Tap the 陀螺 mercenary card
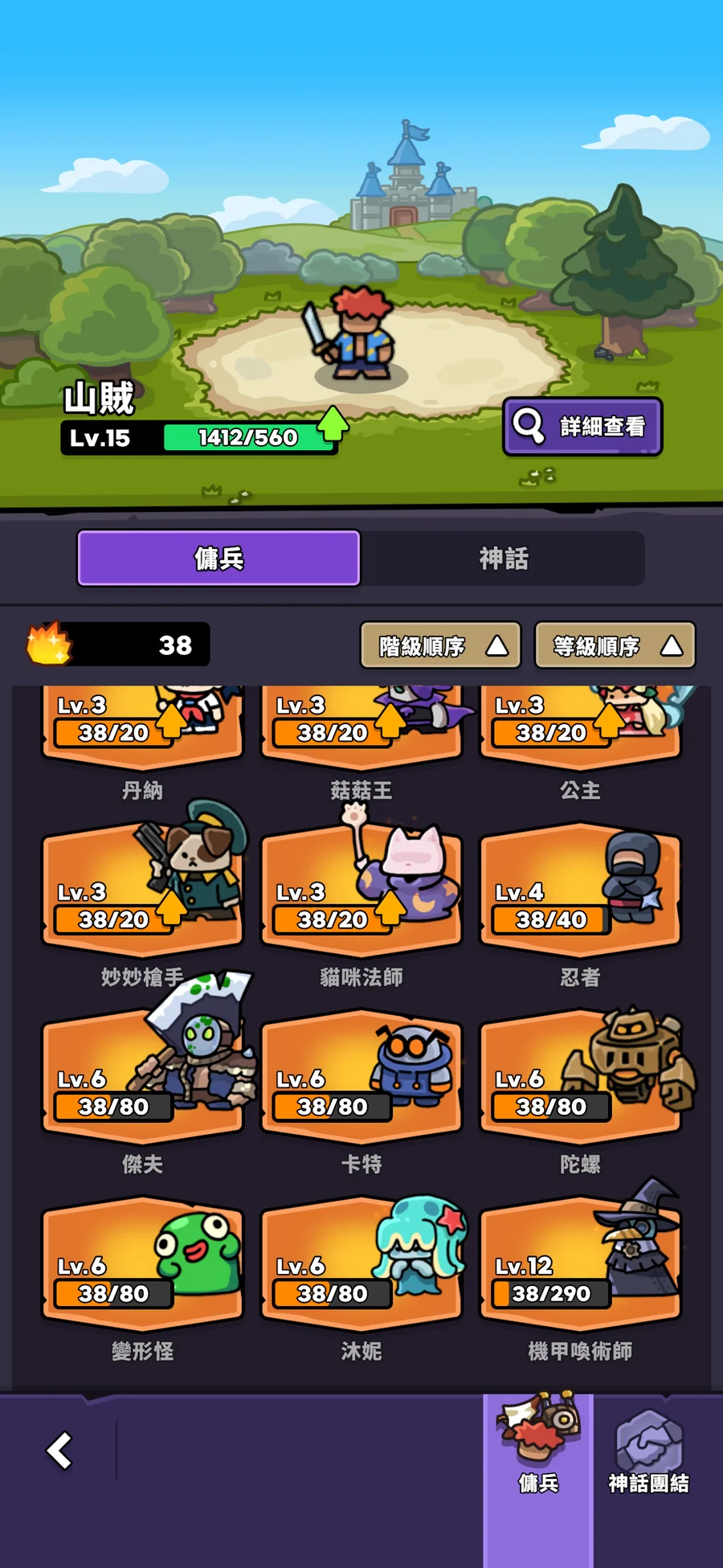 click(x=580, y=1075)
